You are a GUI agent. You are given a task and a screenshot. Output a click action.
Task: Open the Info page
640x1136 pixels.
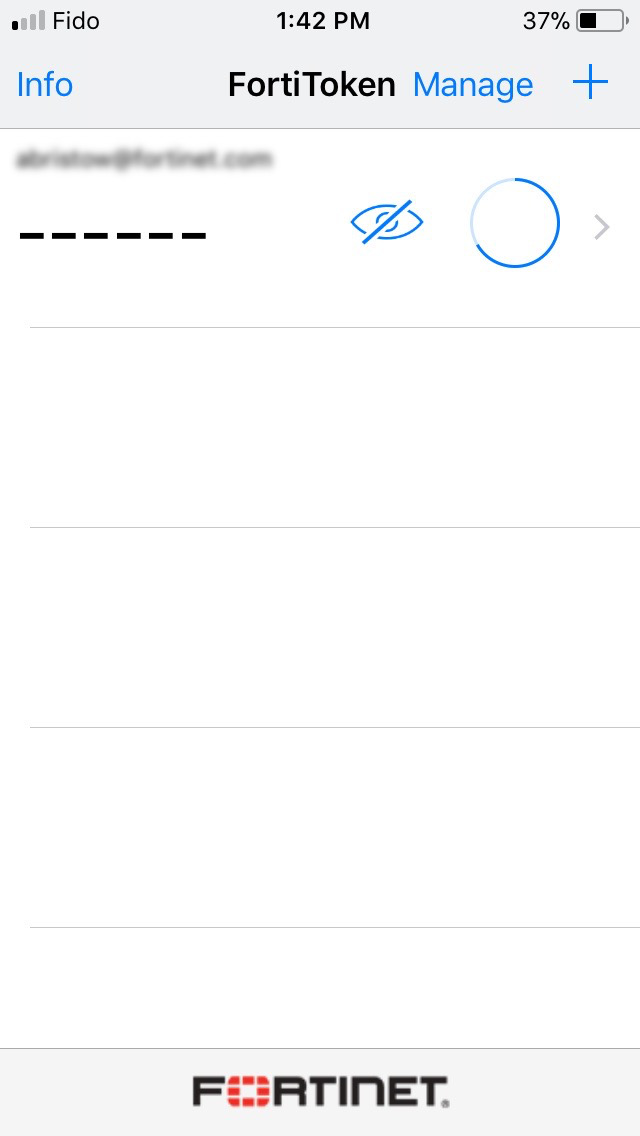45,85
